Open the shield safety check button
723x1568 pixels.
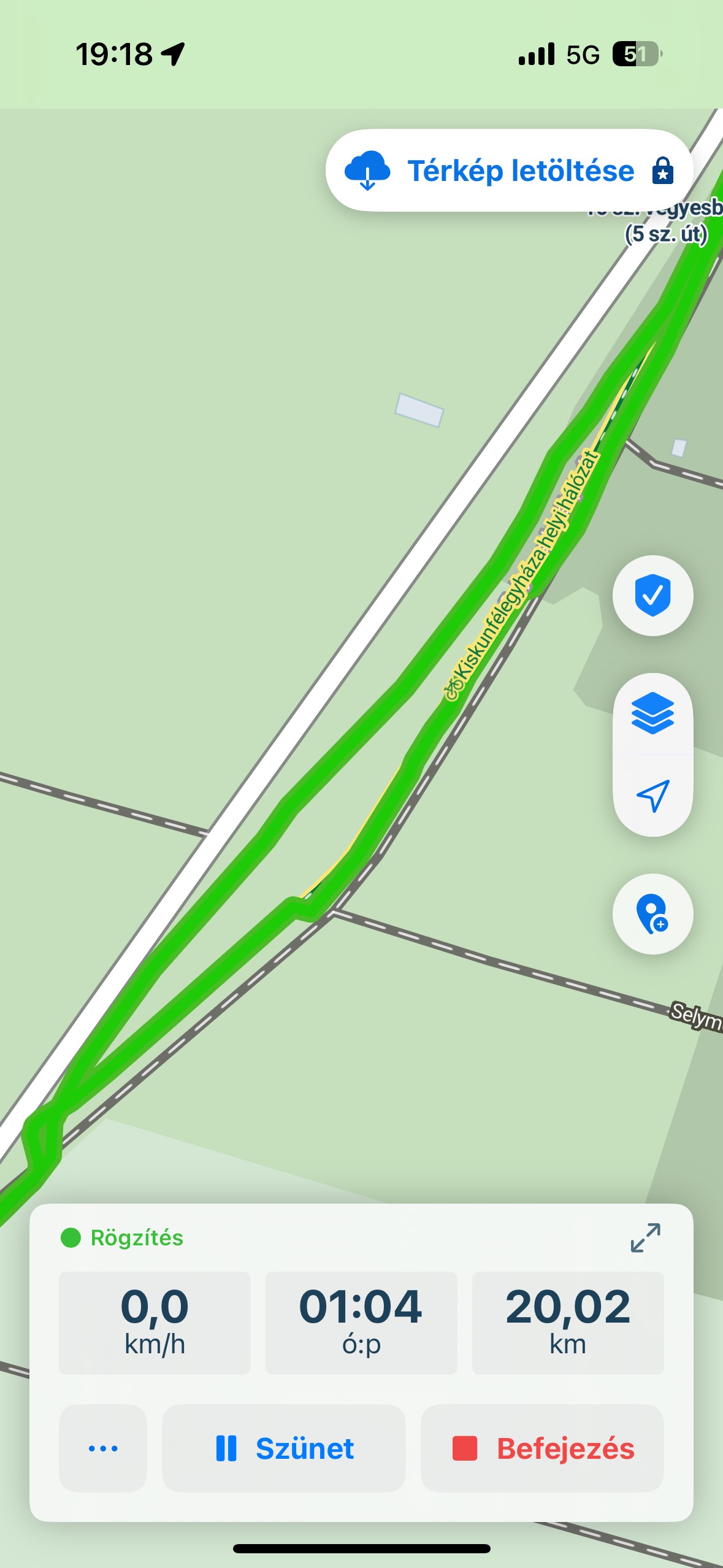[x=652, y=595]
